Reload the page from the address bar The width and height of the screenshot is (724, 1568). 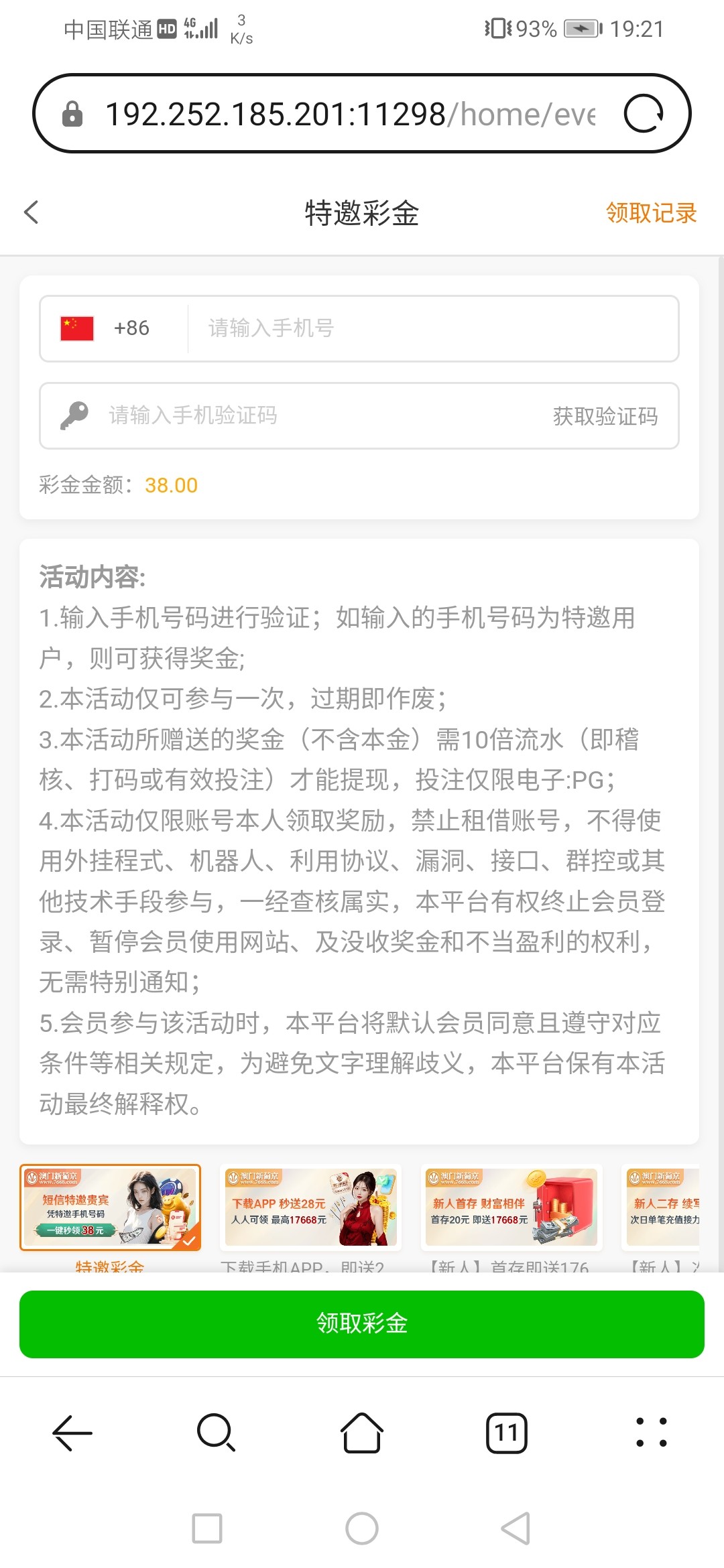tap(644, 114)
